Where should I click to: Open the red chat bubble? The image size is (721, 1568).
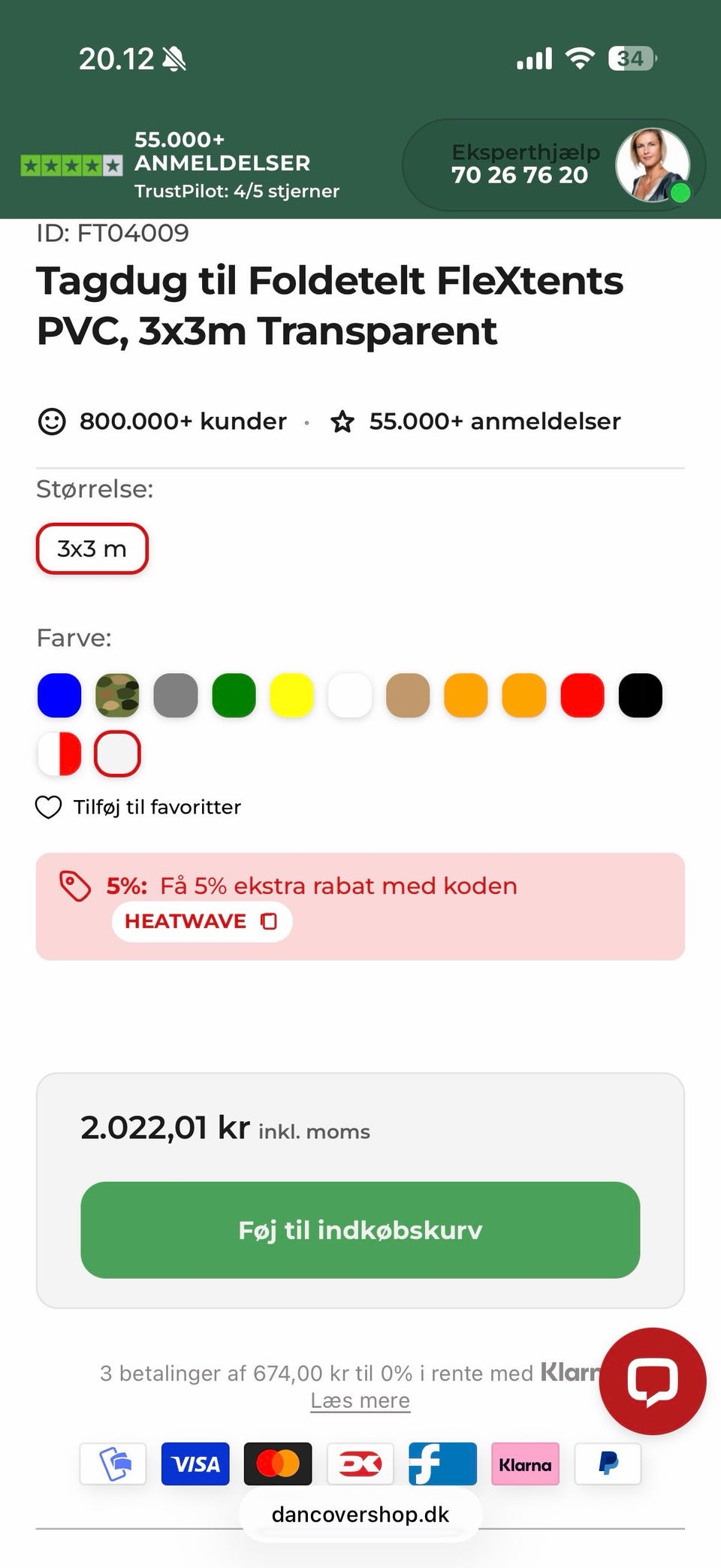(x=653, y=1381)
